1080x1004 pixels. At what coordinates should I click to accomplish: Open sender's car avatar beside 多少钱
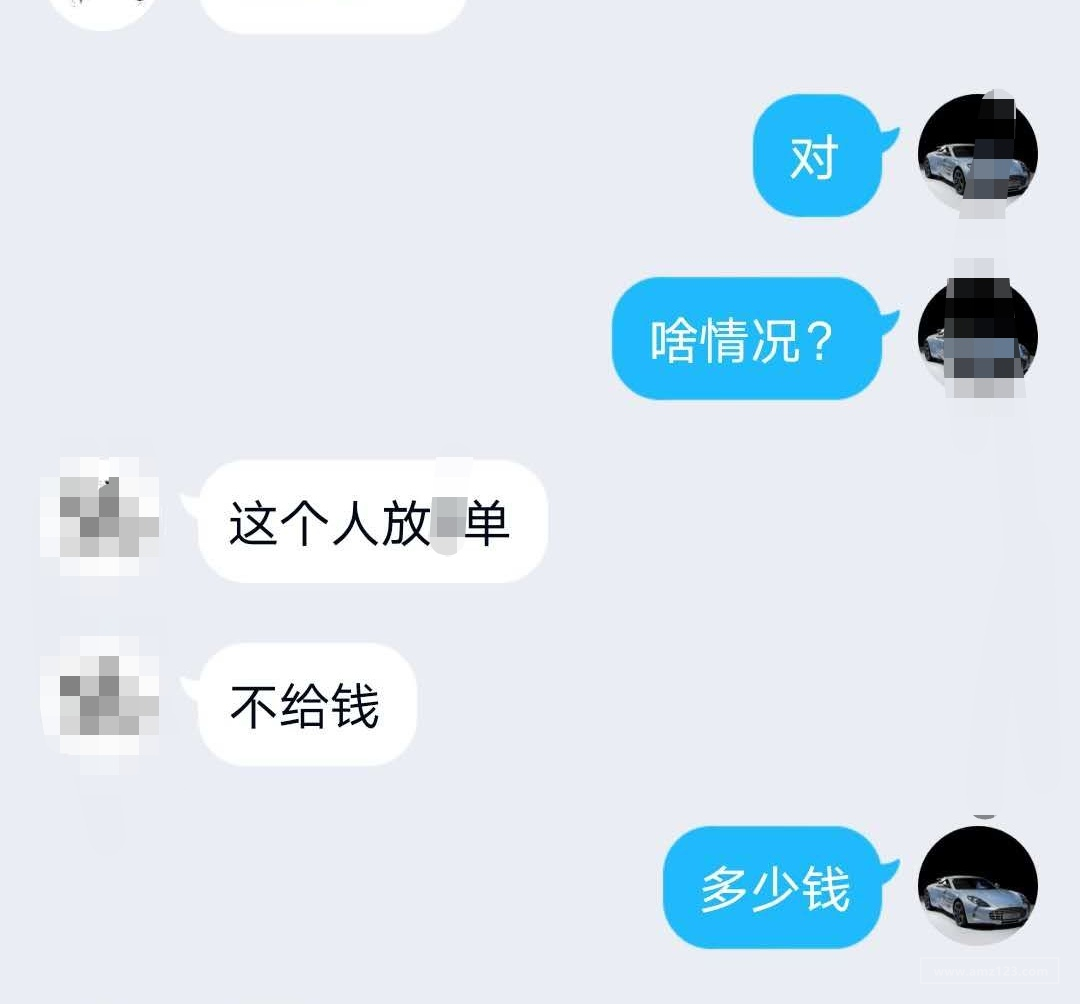pos(977,886)
